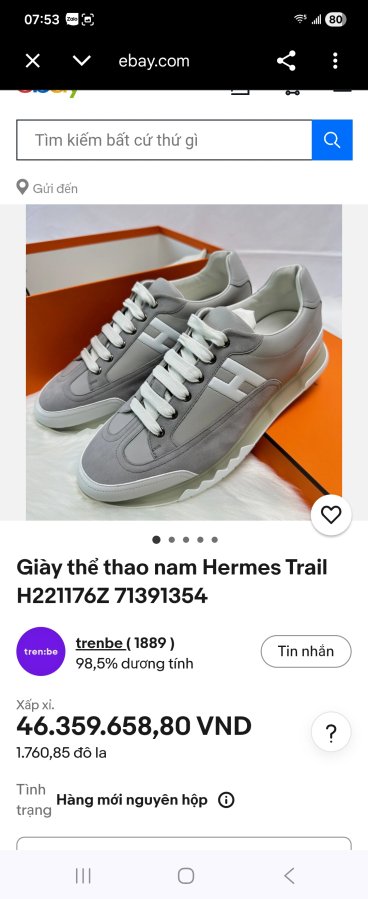Image resolution: width=368 pixels, height=899 pixels.
Task: Open recent apps from the navigation bar
Action: pyautogui.click(x=83, y=875)
